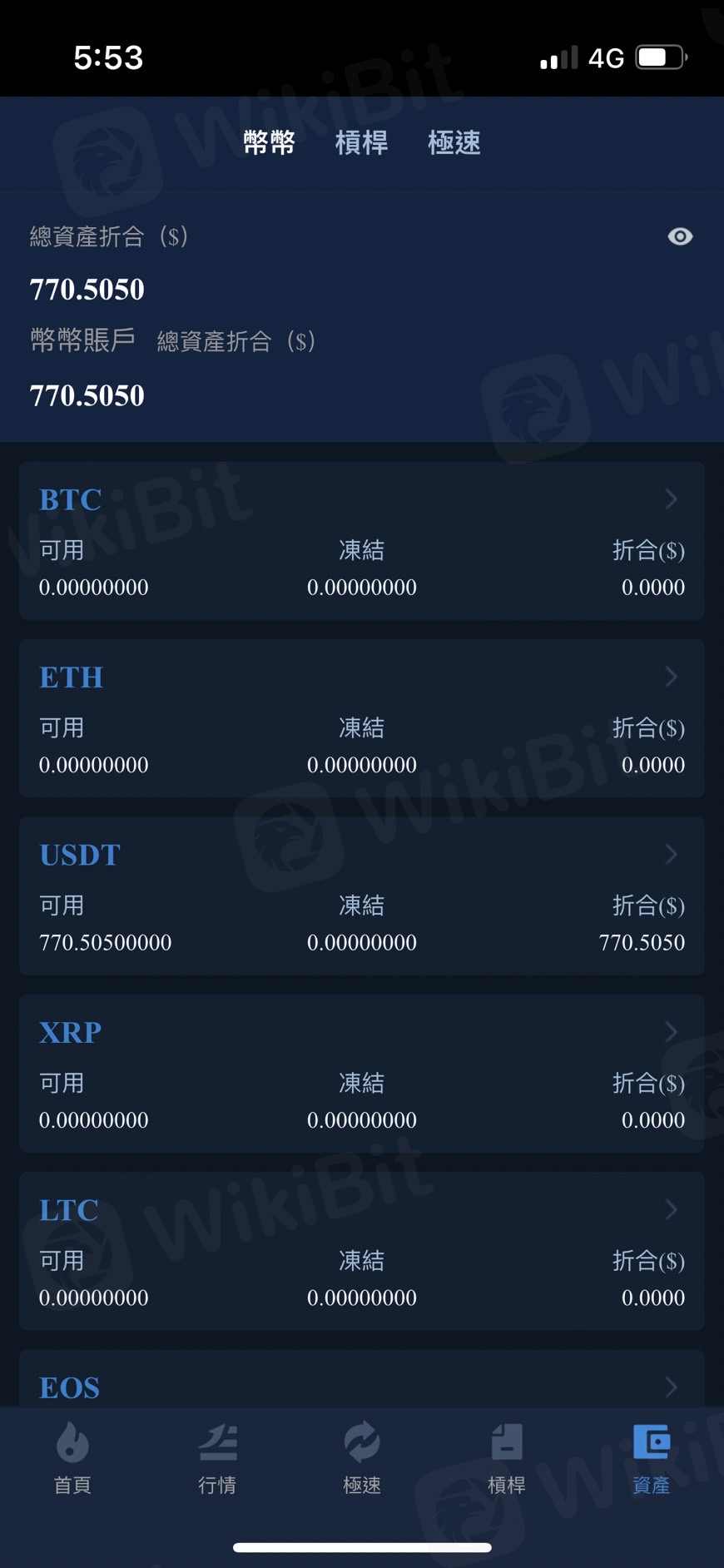This screenshot has width=724, height=1568.
Task: Switch to the 槓桿 top tab
Action: [x=361, y=142]
